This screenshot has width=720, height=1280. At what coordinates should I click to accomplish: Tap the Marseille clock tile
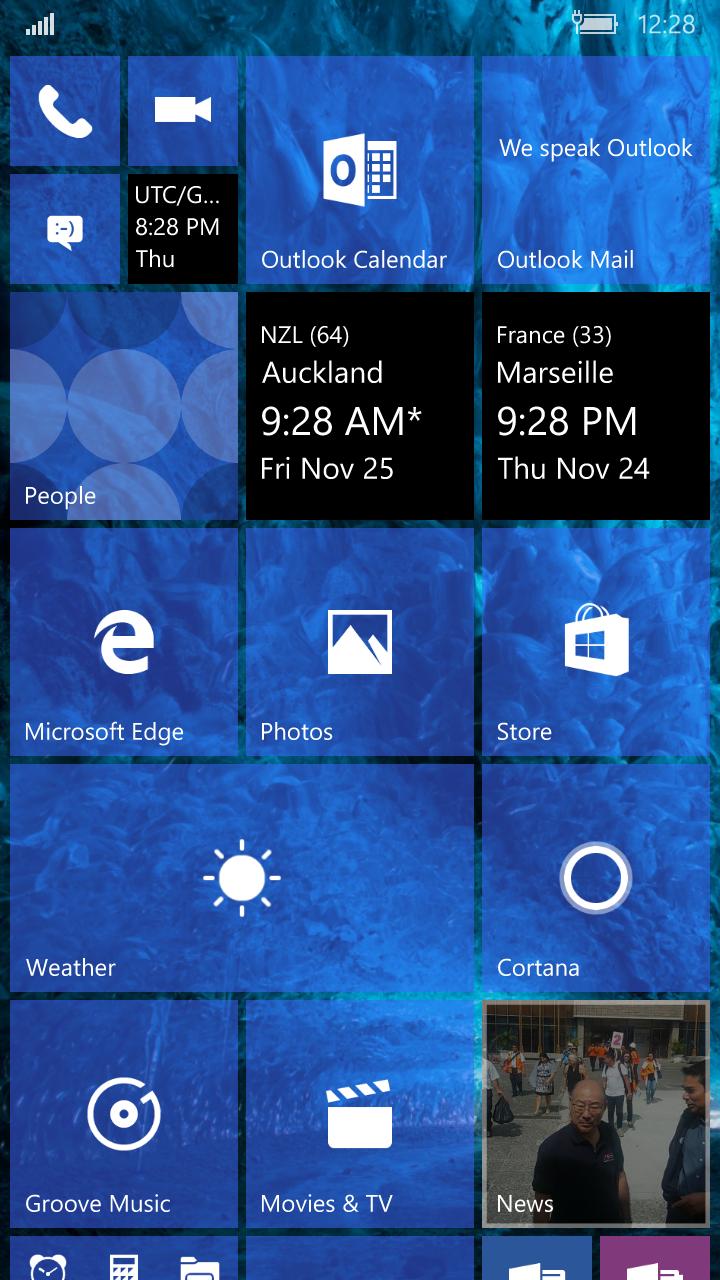[x=596, y=406]
